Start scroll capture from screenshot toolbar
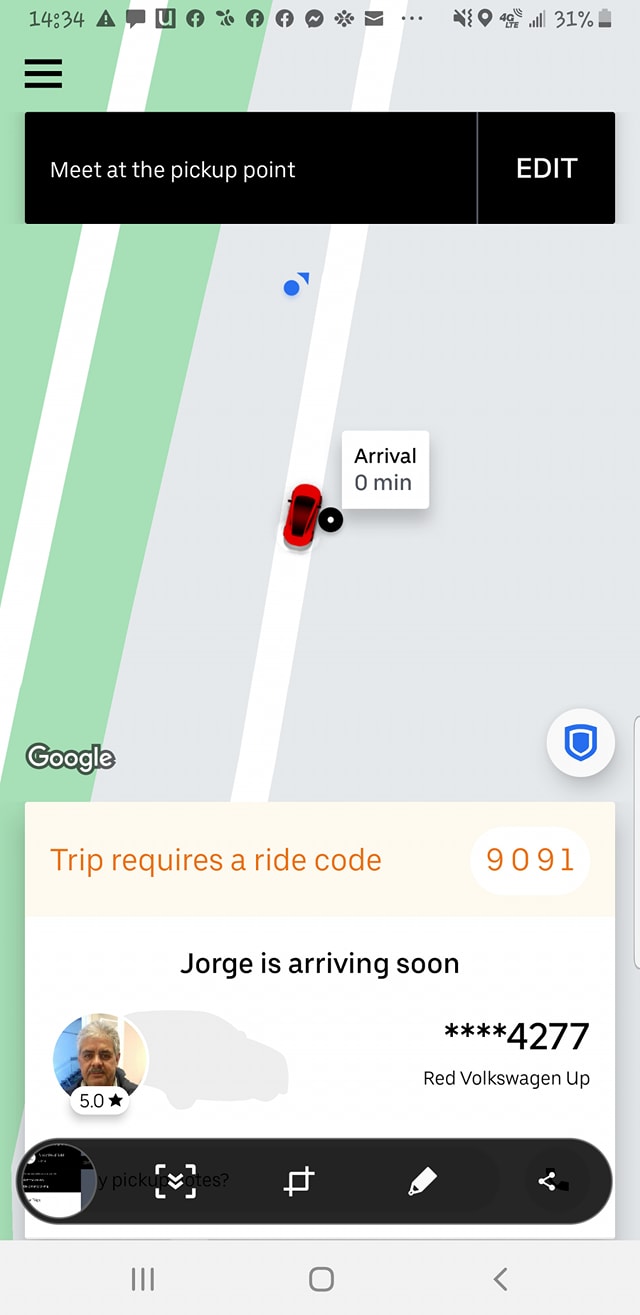 point(175,1181)
